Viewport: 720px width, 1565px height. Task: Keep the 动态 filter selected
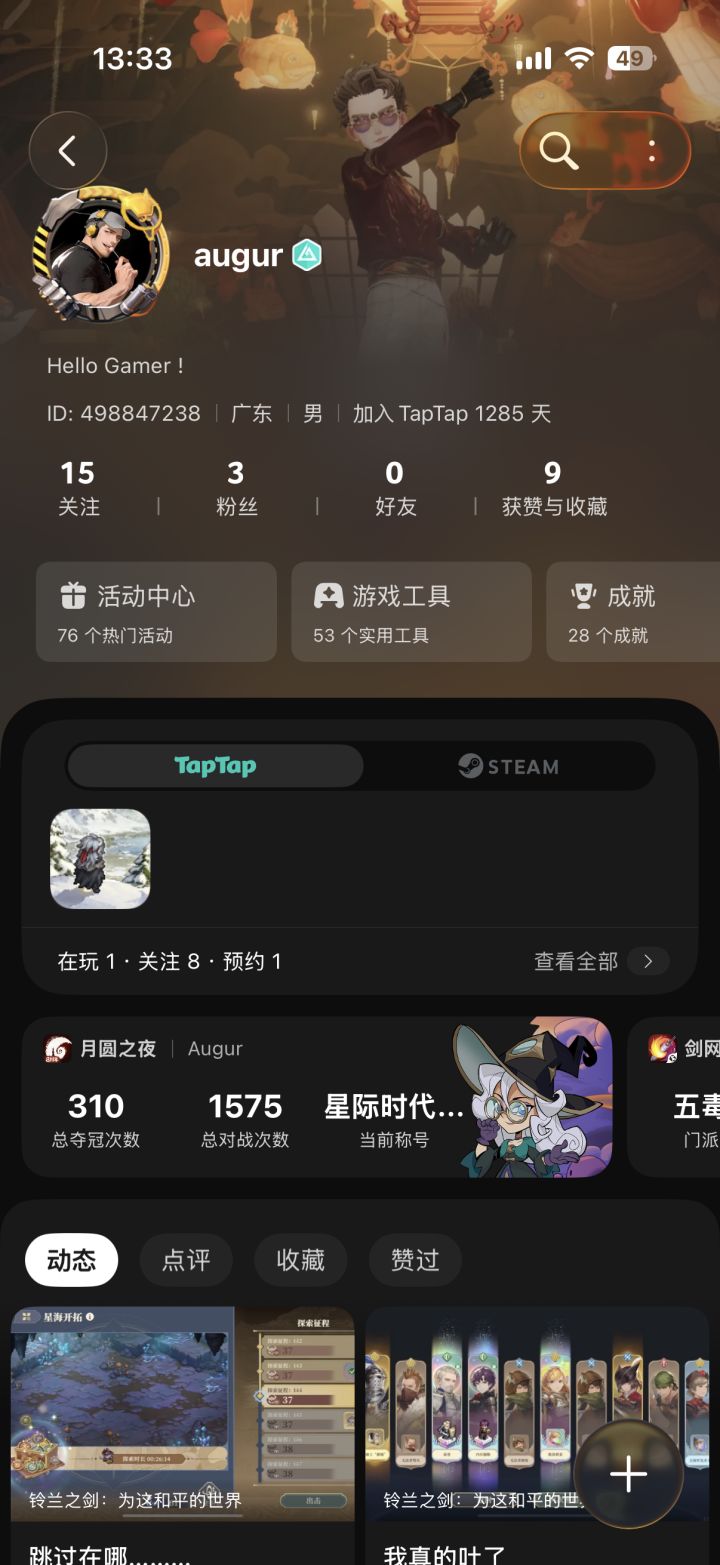70,1259
